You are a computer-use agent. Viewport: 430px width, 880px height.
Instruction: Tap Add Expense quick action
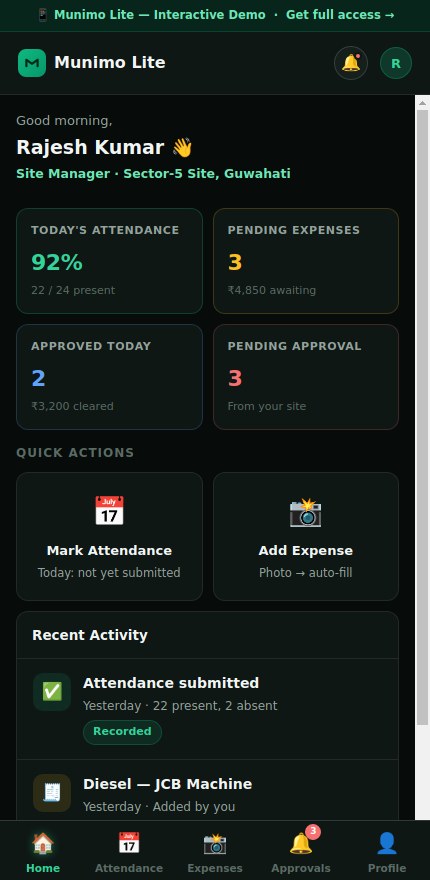pyautogui.click(x=306, y=537)
